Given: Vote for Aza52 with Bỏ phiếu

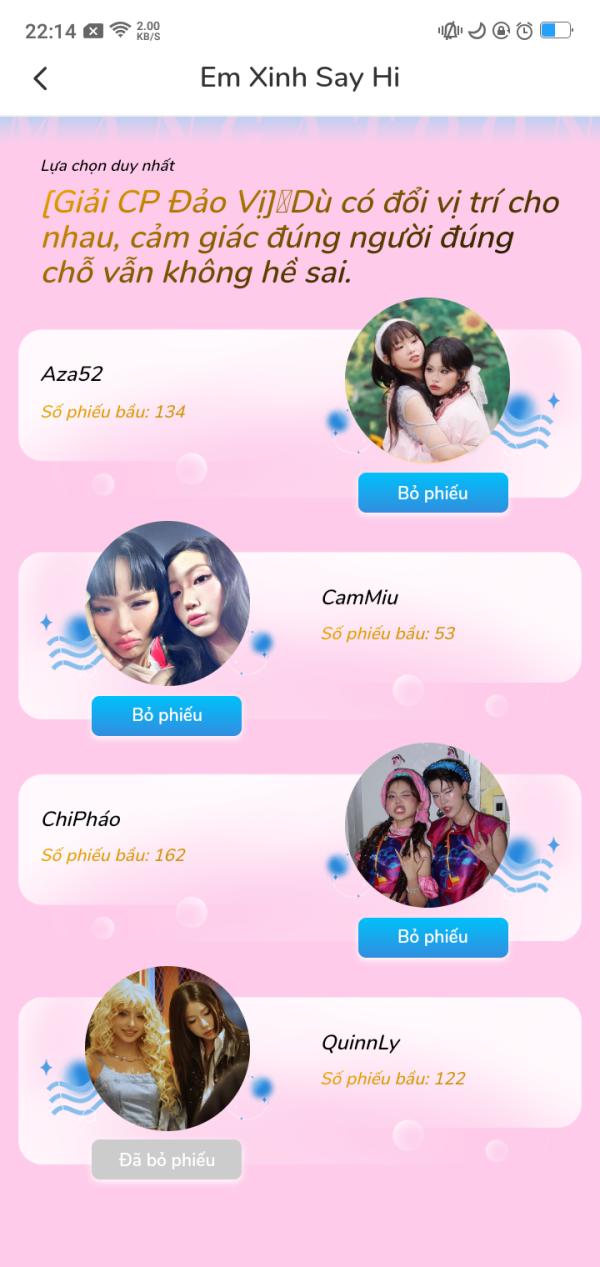Looking at the screenshot, I should [x=432, y=493].
